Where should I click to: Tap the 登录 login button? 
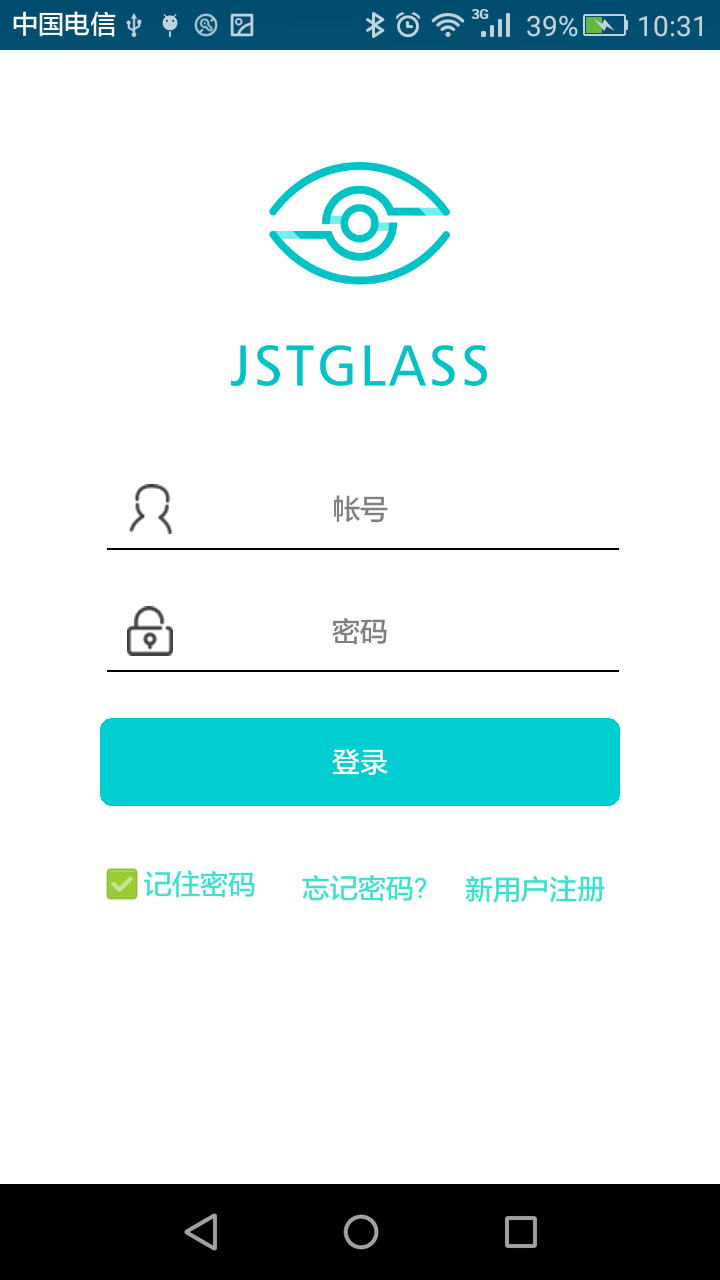click(360, 762)
